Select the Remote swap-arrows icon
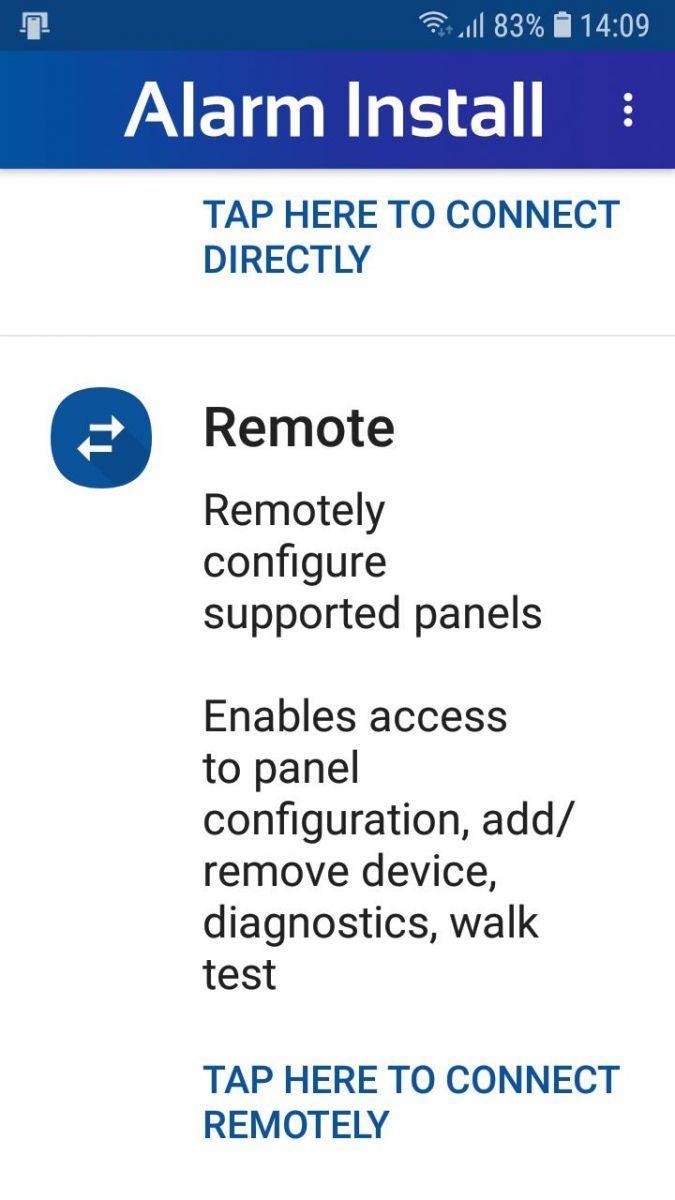The height and width of the screenshot is (1200, 675). (x=101, y=437)
